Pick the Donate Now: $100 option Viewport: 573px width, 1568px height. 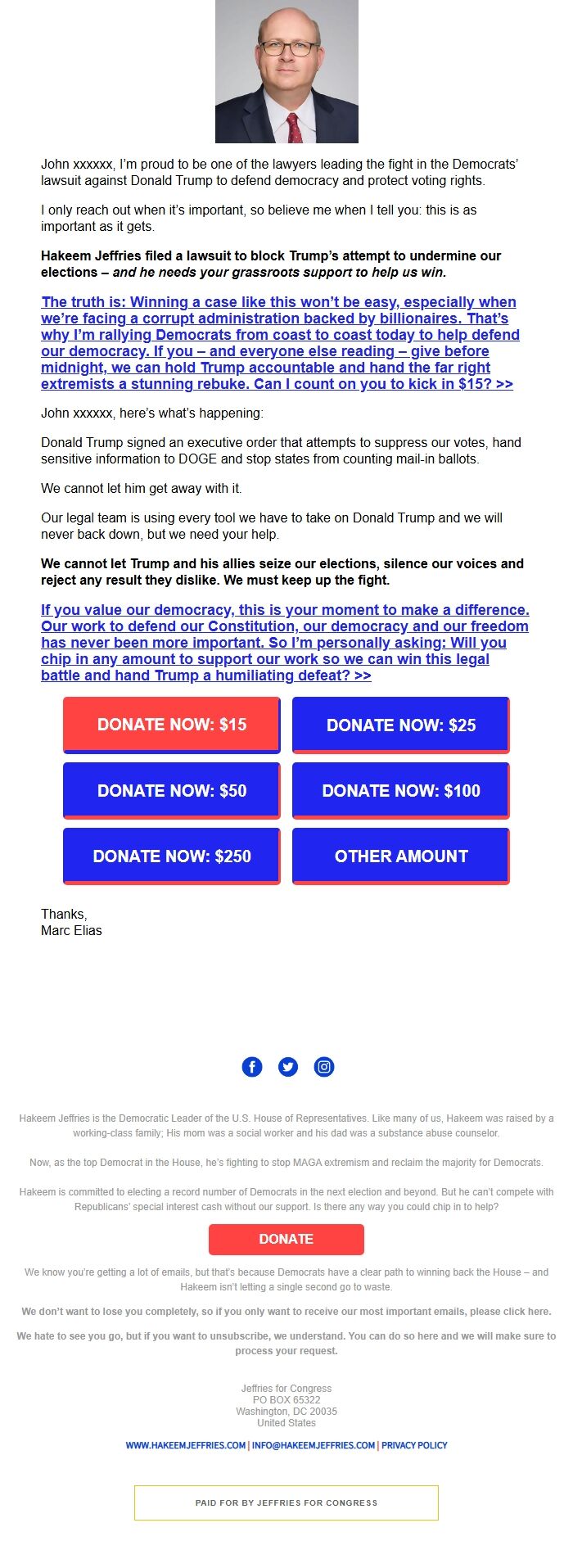[401, 790]
